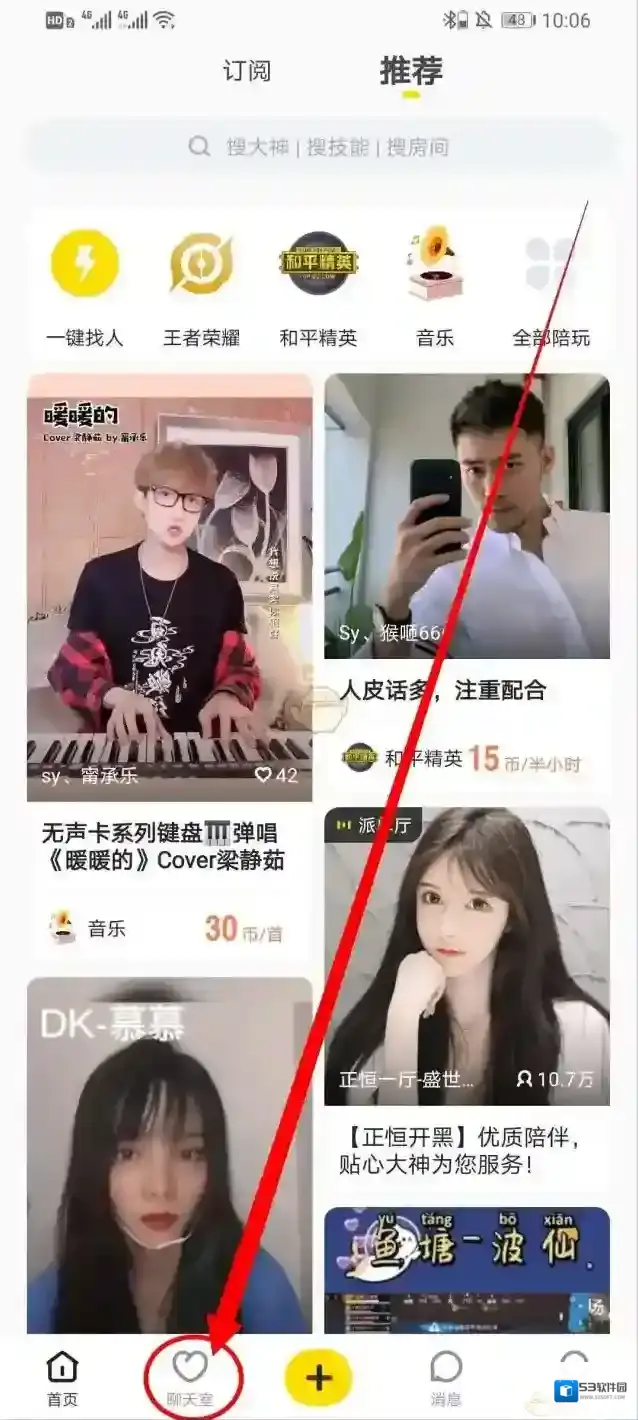Select the 王者荣耀 category
638x1420 pixels.
click(202, 288)
